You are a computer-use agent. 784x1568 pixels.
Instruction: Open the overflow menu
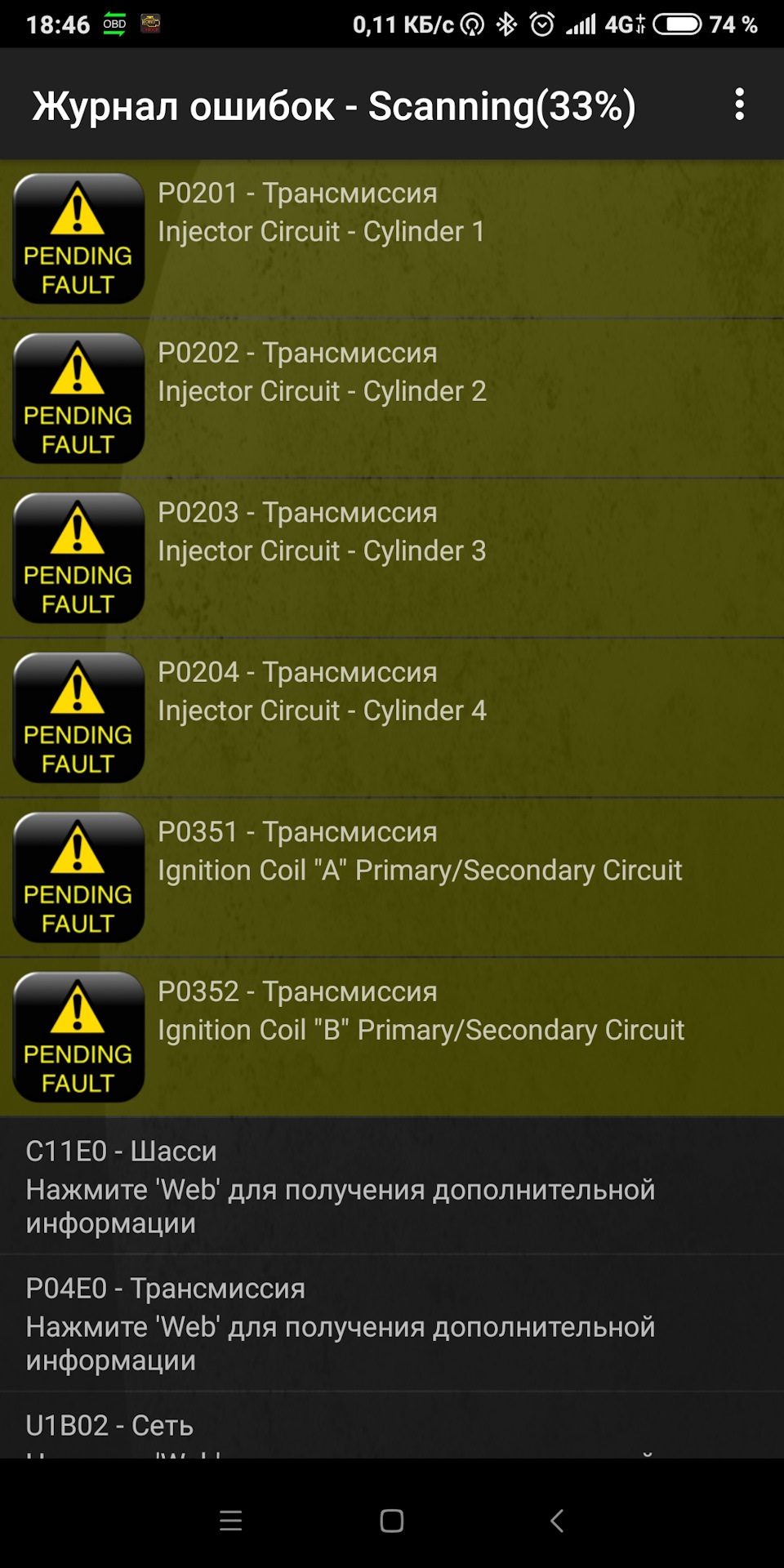pyautogui.click(x=739, y=105)
